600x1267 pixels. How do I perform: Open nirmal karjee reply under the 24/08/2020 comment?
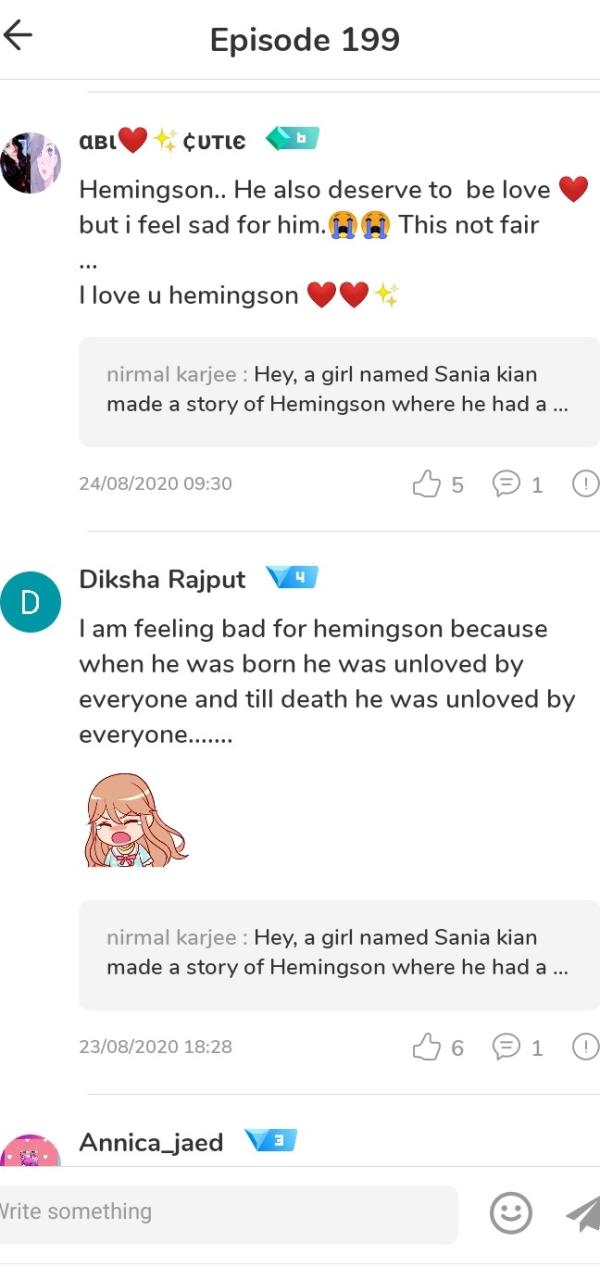coord(338,391)
